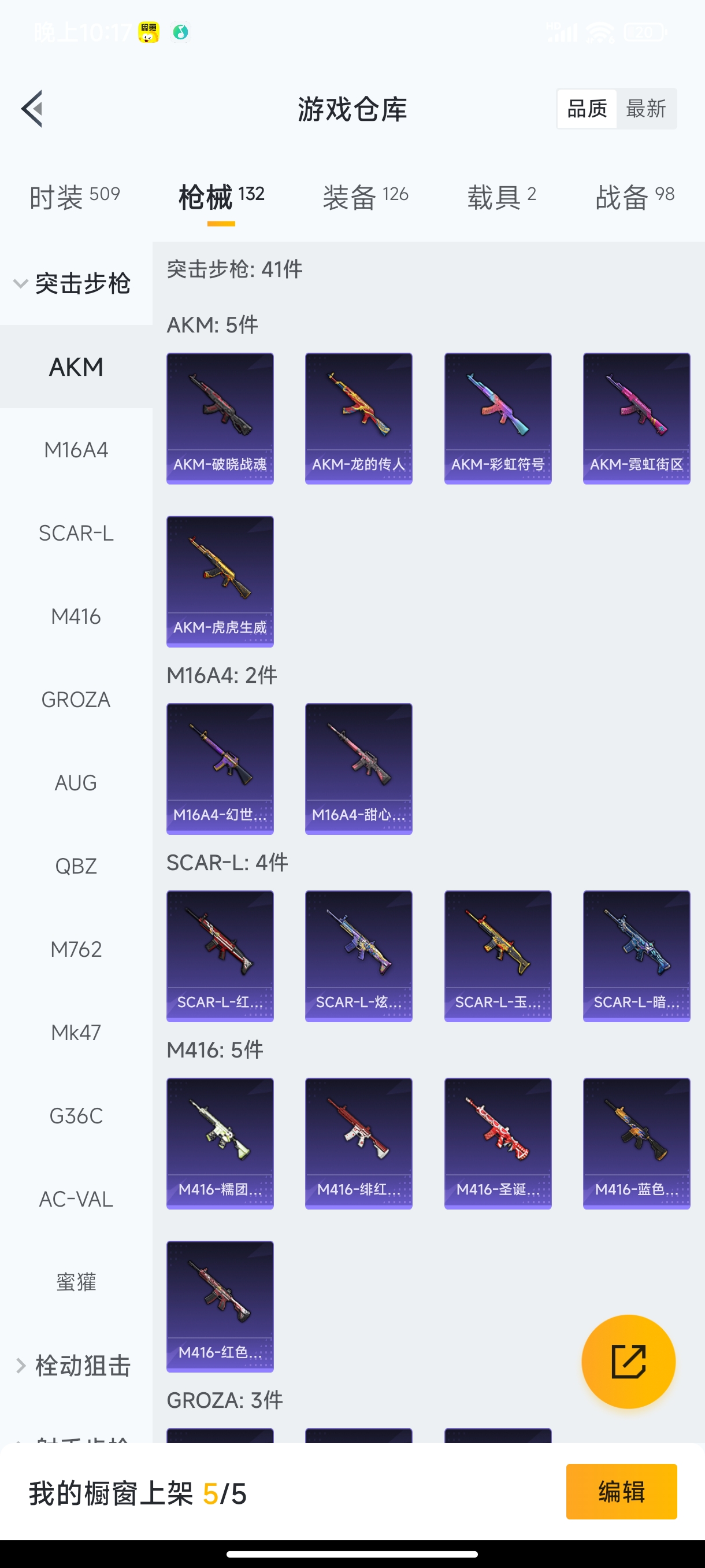The width and height of the screenshot is (705, 1568).
Task: Open the AKM-破晓战魂 skin
Action: coord(220,418)
